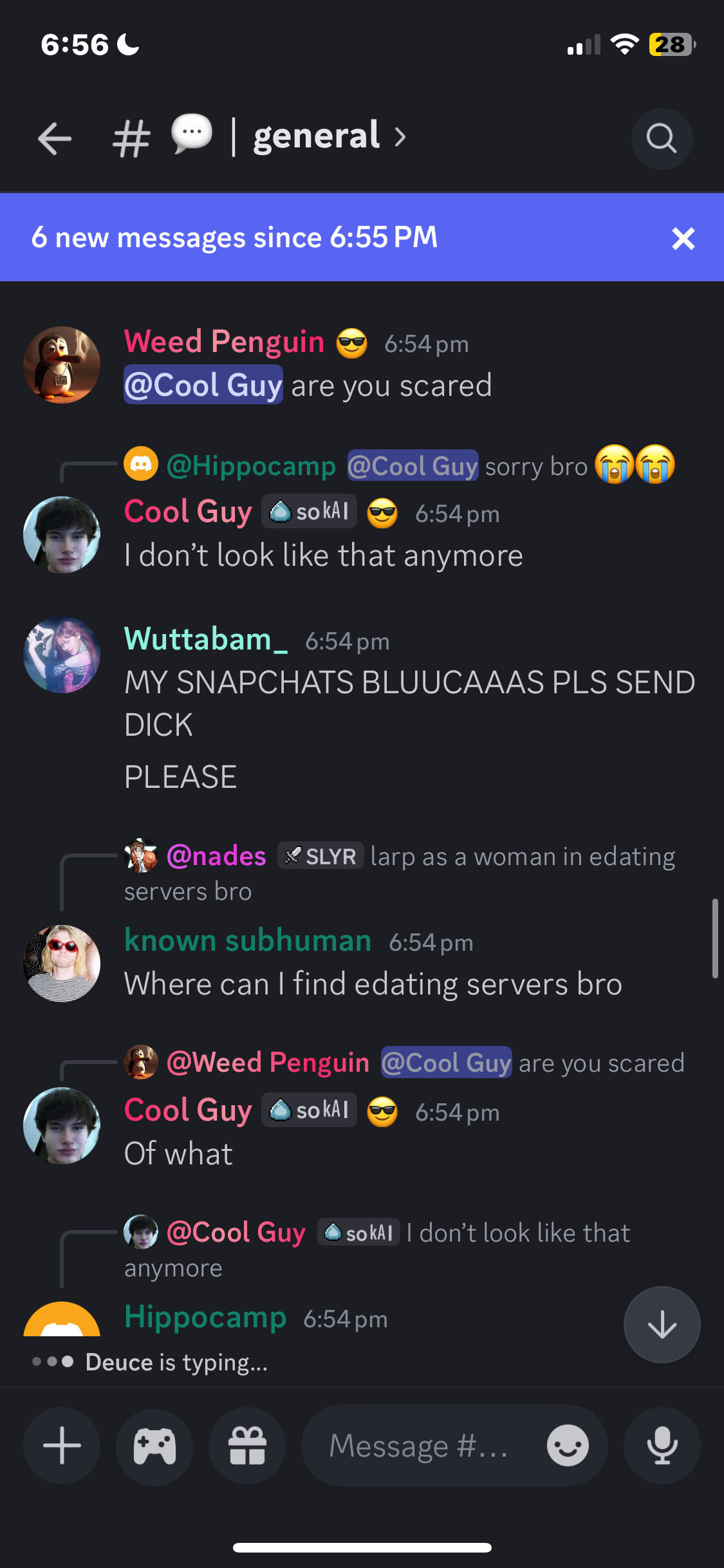Open Hippocamp's profile from username
724x1568 pixels.
coord(205,1317)
